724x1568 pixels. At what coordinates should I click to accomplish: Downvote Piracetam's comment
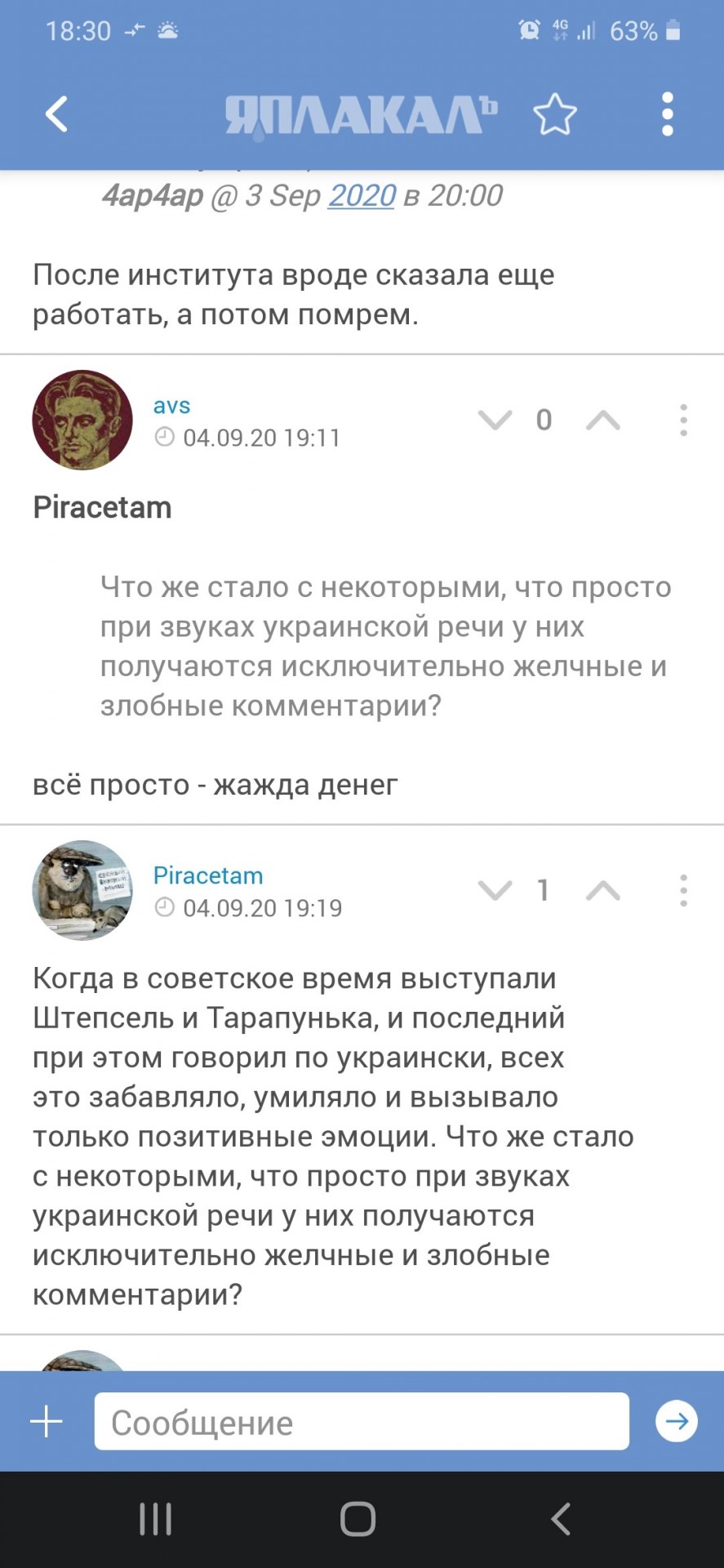(x=495, y=890)
